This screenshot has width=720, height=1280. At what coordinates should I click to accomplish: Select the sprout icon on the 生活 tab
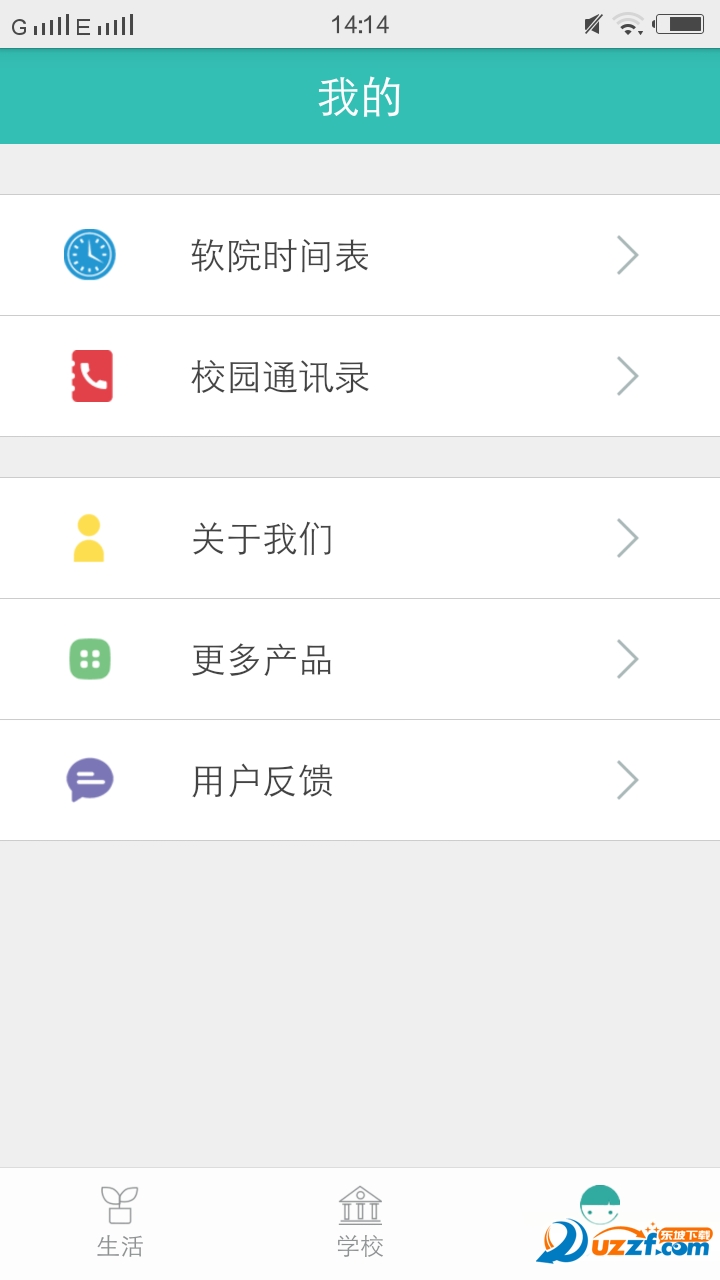coord(120,1204)
